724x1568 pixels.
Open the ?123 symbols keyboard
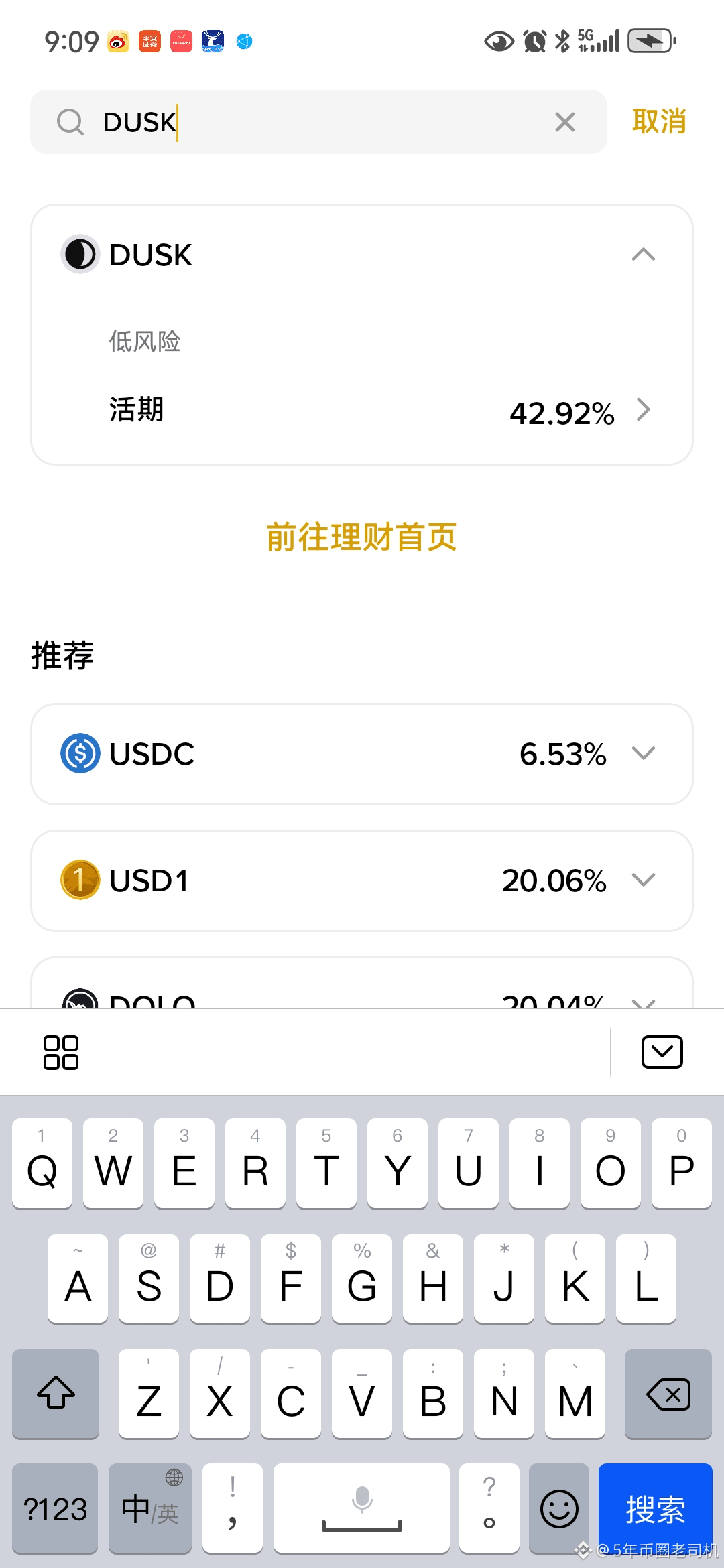pos(55,1509)
